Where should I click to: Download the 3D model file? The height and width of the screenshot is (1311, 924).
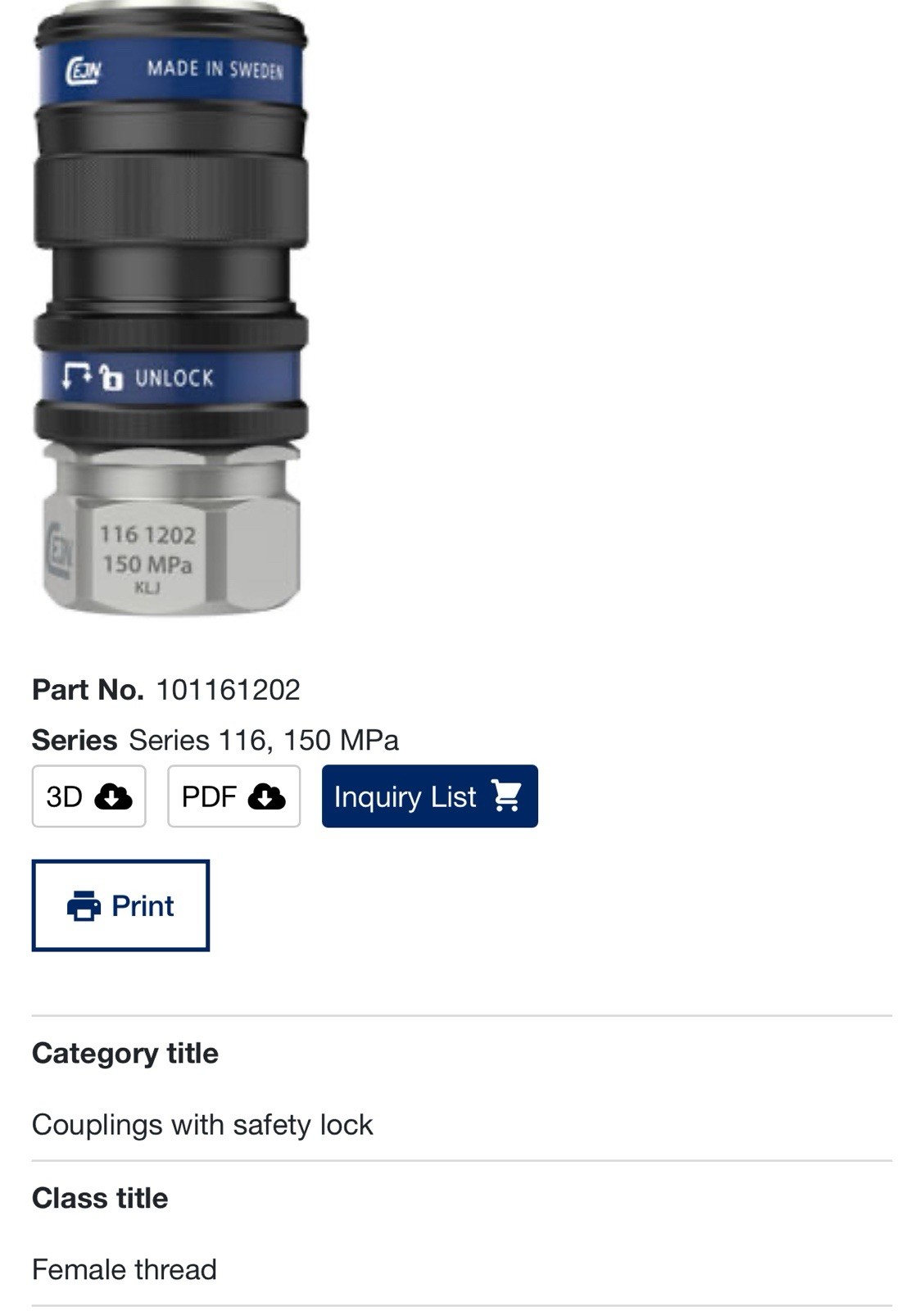88,796
